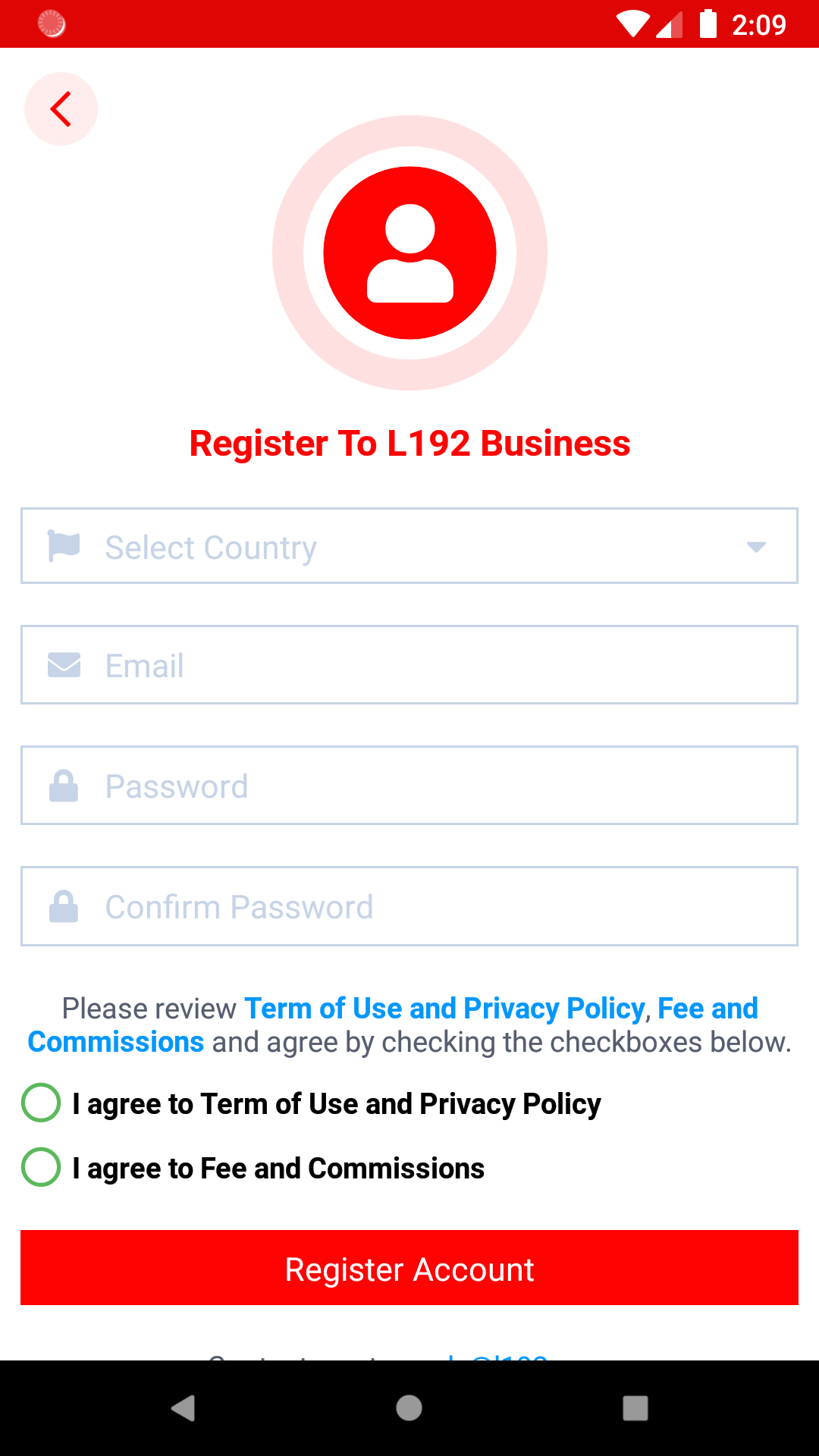
Task: Tap the Register Account button
Action: (409, 1268)
